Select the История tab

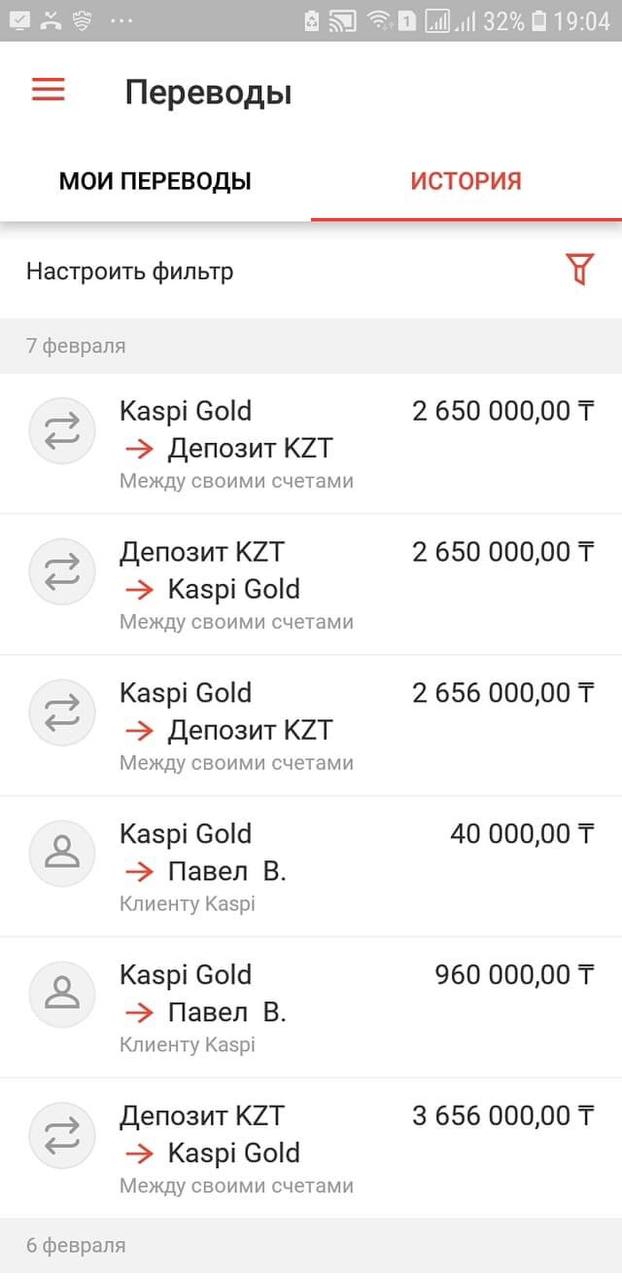(x=466, y=181)
